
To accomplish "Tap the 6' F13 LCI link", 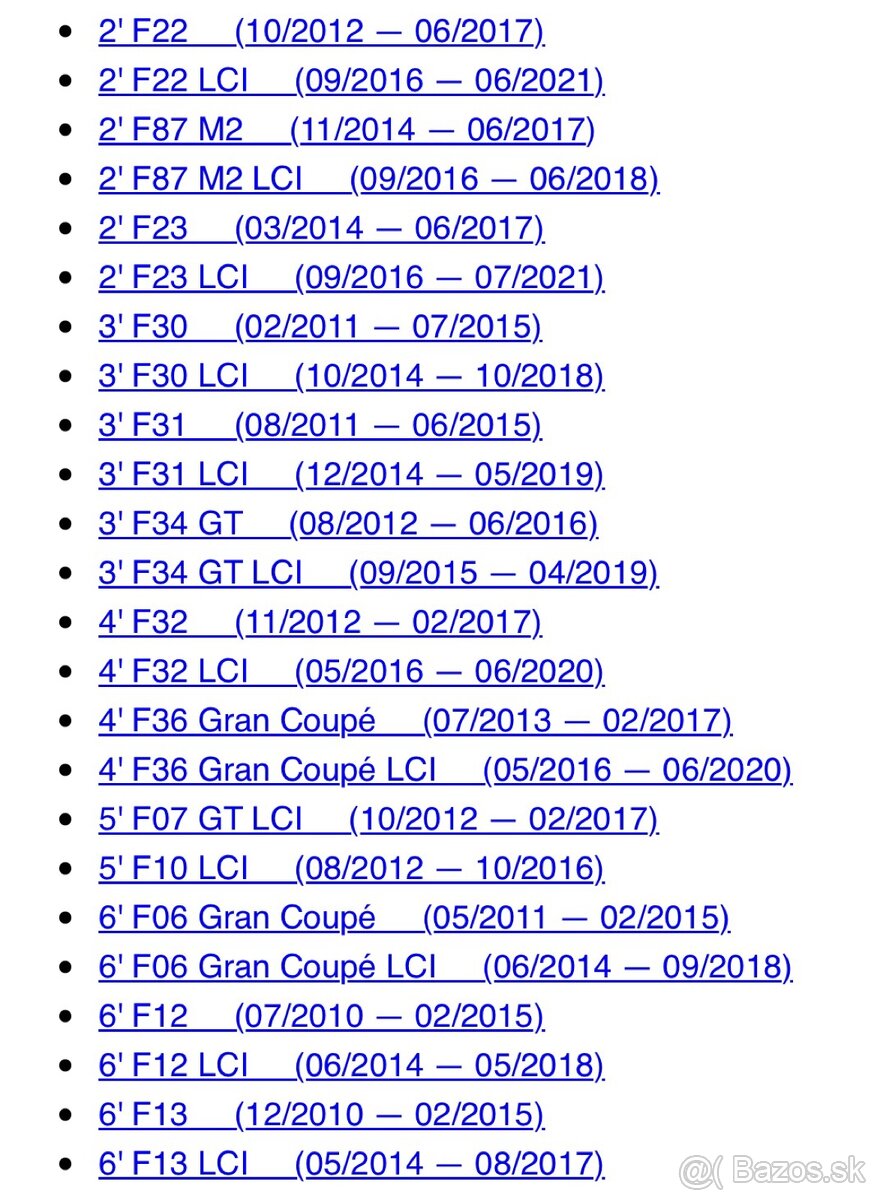I will 350,1164.
